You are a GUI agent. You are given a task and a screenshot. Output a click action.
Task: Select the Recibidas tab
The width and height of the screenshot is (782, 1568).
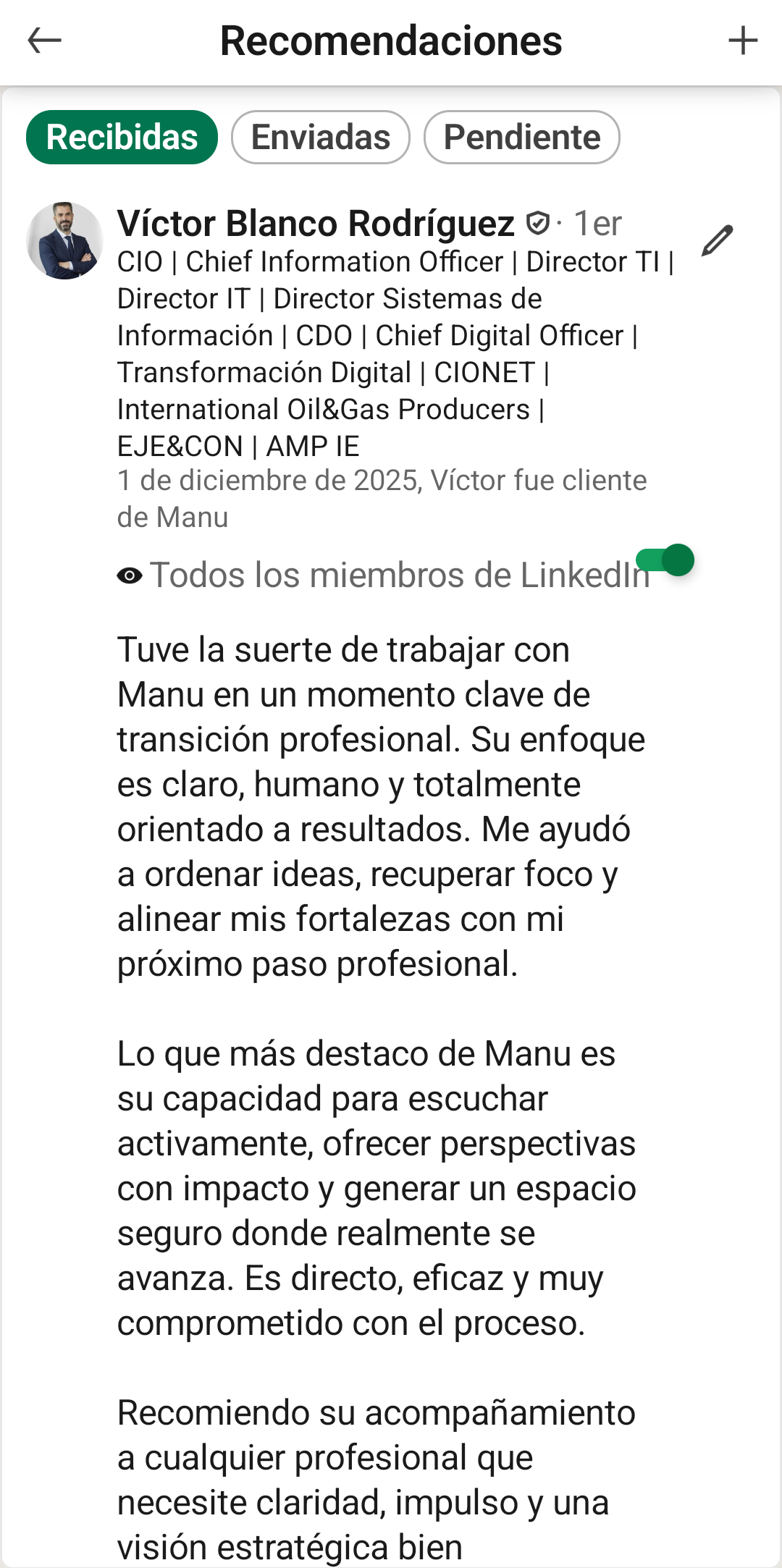(x=122, y=138)
